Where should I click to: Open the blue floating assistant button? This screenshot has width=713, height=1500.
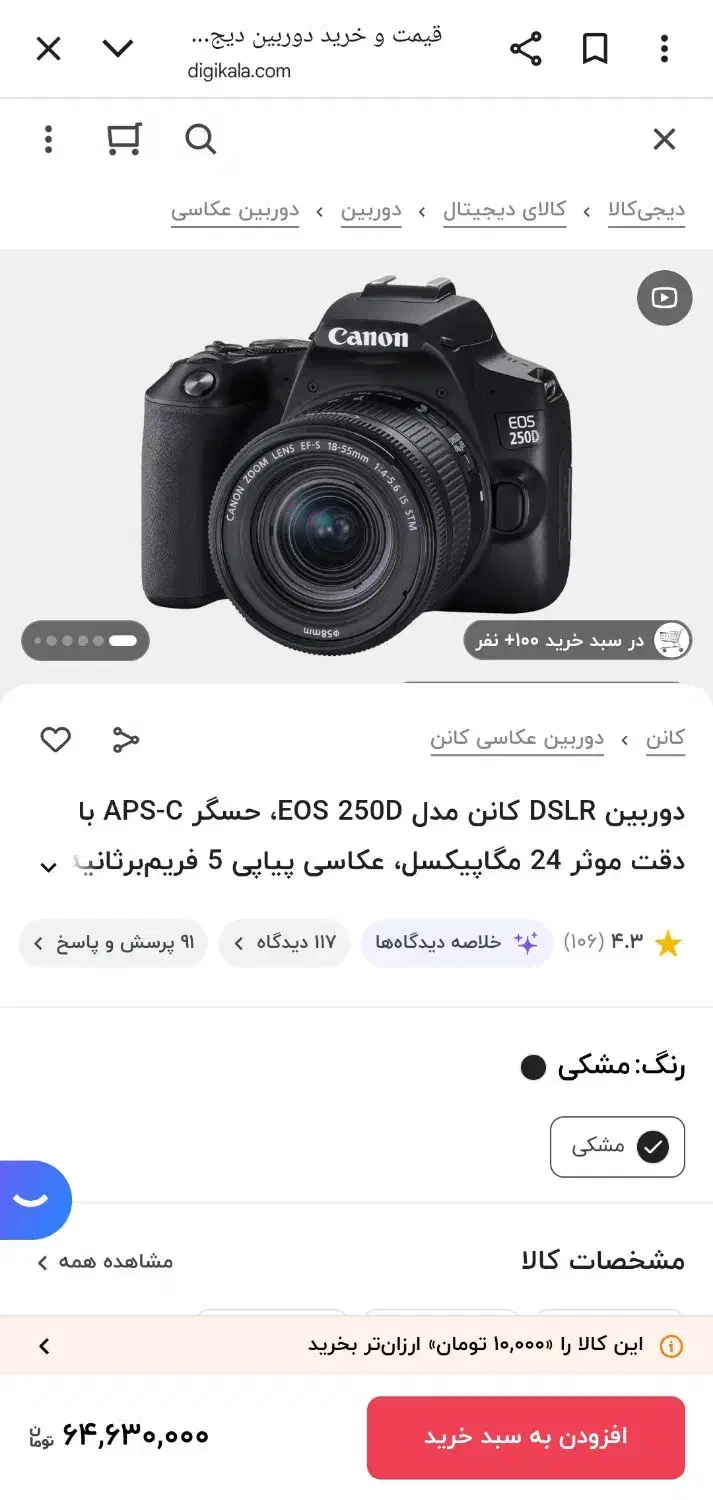33,1199
